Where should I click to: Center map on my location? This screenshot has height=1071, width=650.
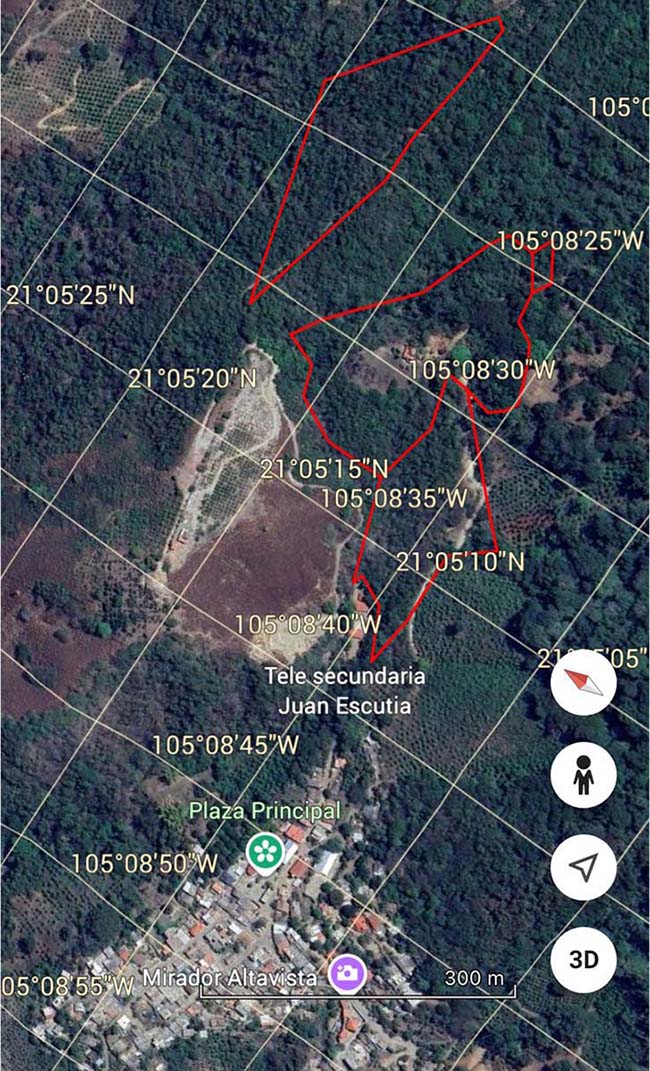584,867
